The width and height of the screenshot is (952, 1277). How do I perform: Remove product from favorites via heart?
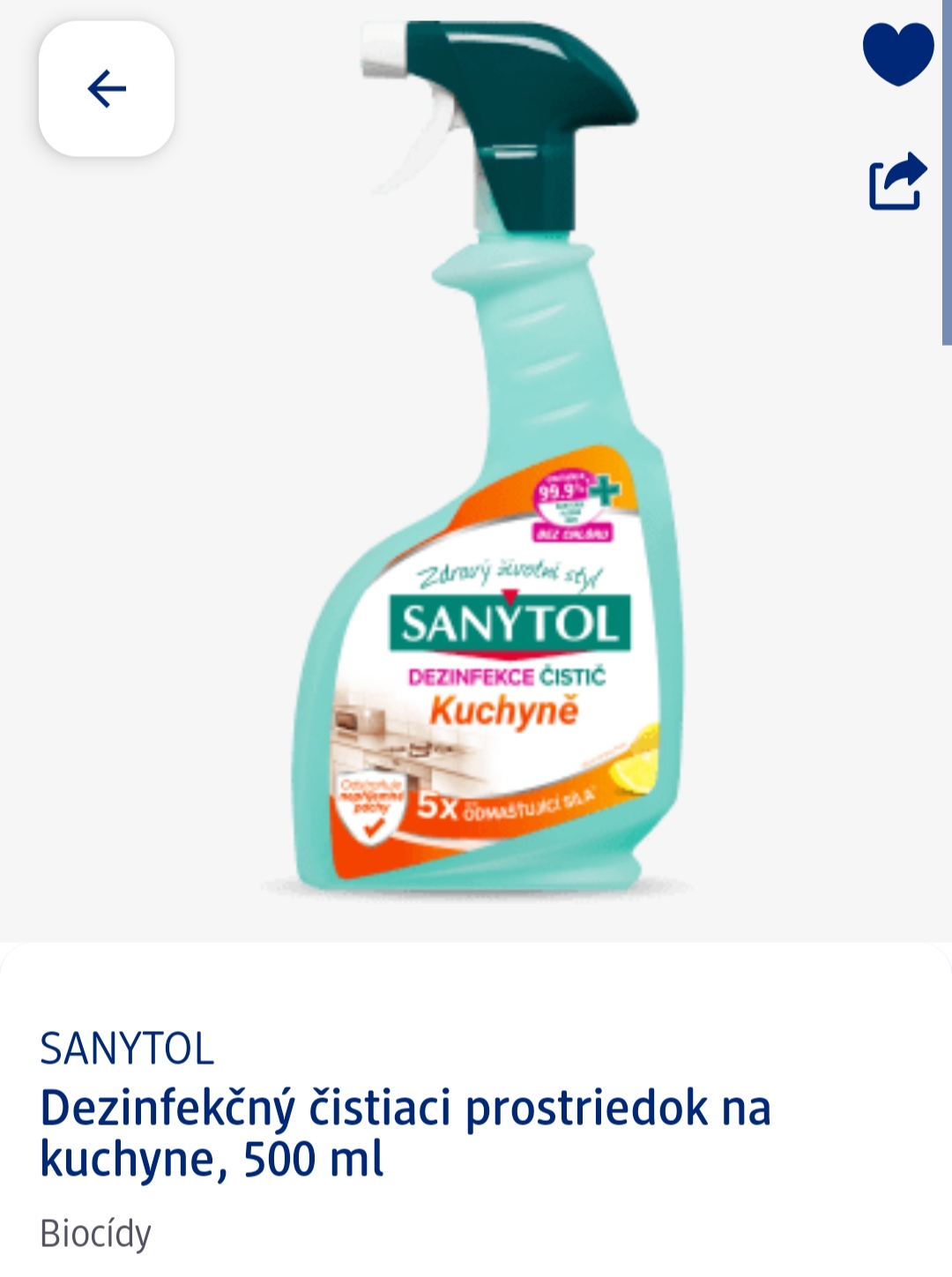pyautogui.click(x=897, y=54)
